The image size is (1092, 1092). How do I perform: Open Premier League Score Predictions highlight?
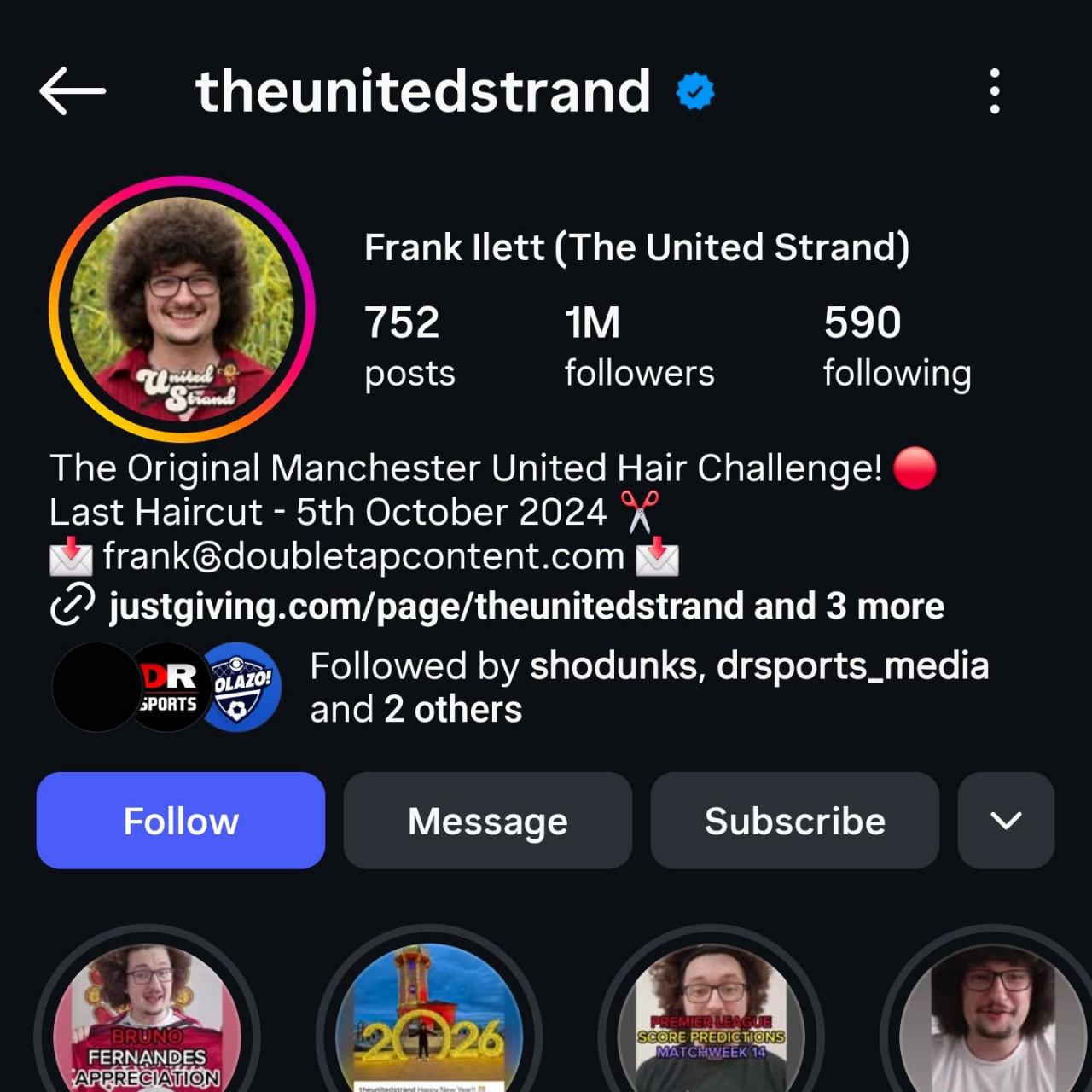coord(711,1019)
